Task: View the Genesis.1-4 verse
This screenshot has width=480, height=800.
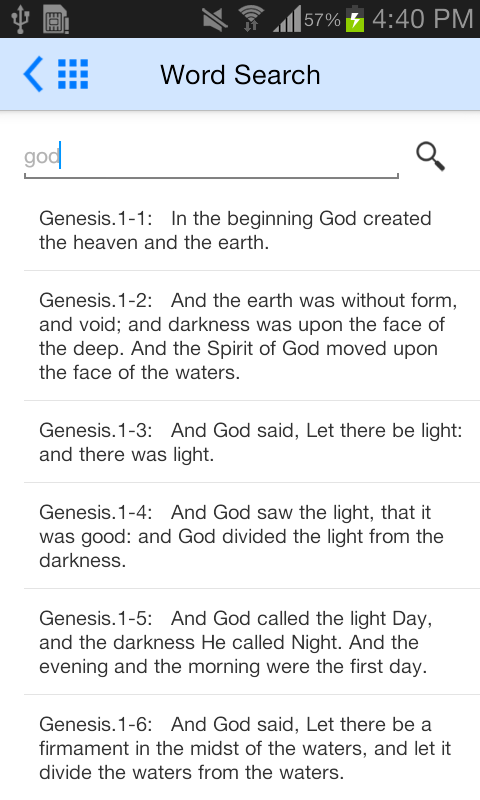Action: [252, 536]
